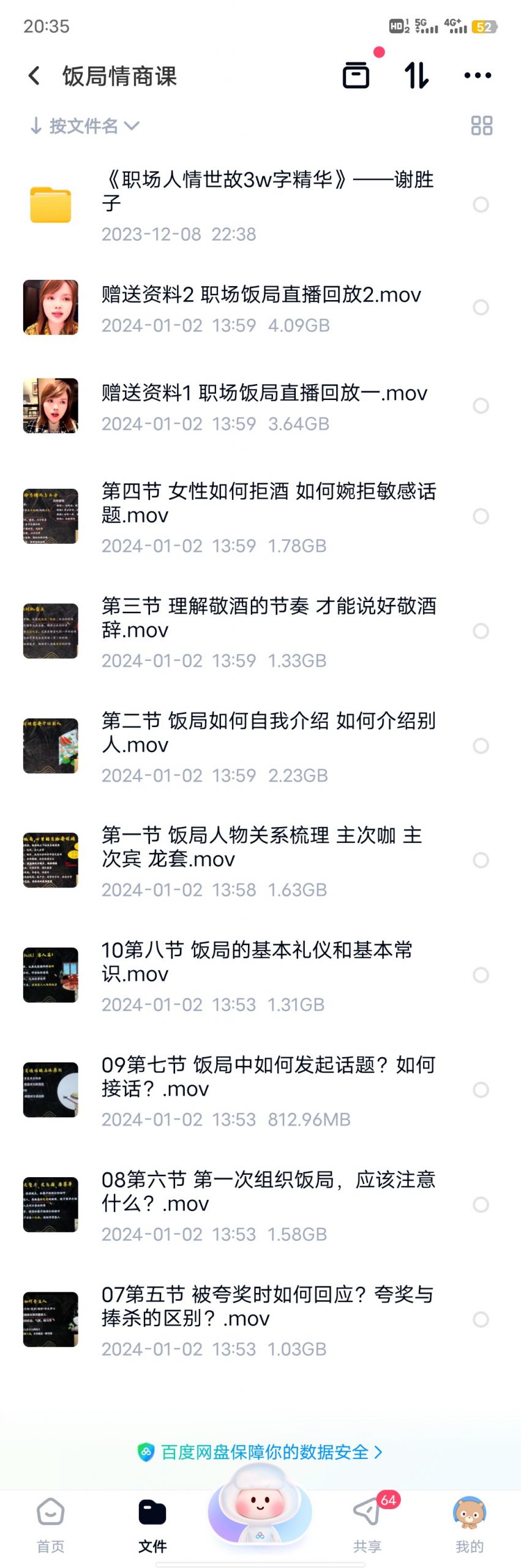
Task: Go back from 饭局情商课 folder
Action: pyautogui.click(x=34, y=76)
